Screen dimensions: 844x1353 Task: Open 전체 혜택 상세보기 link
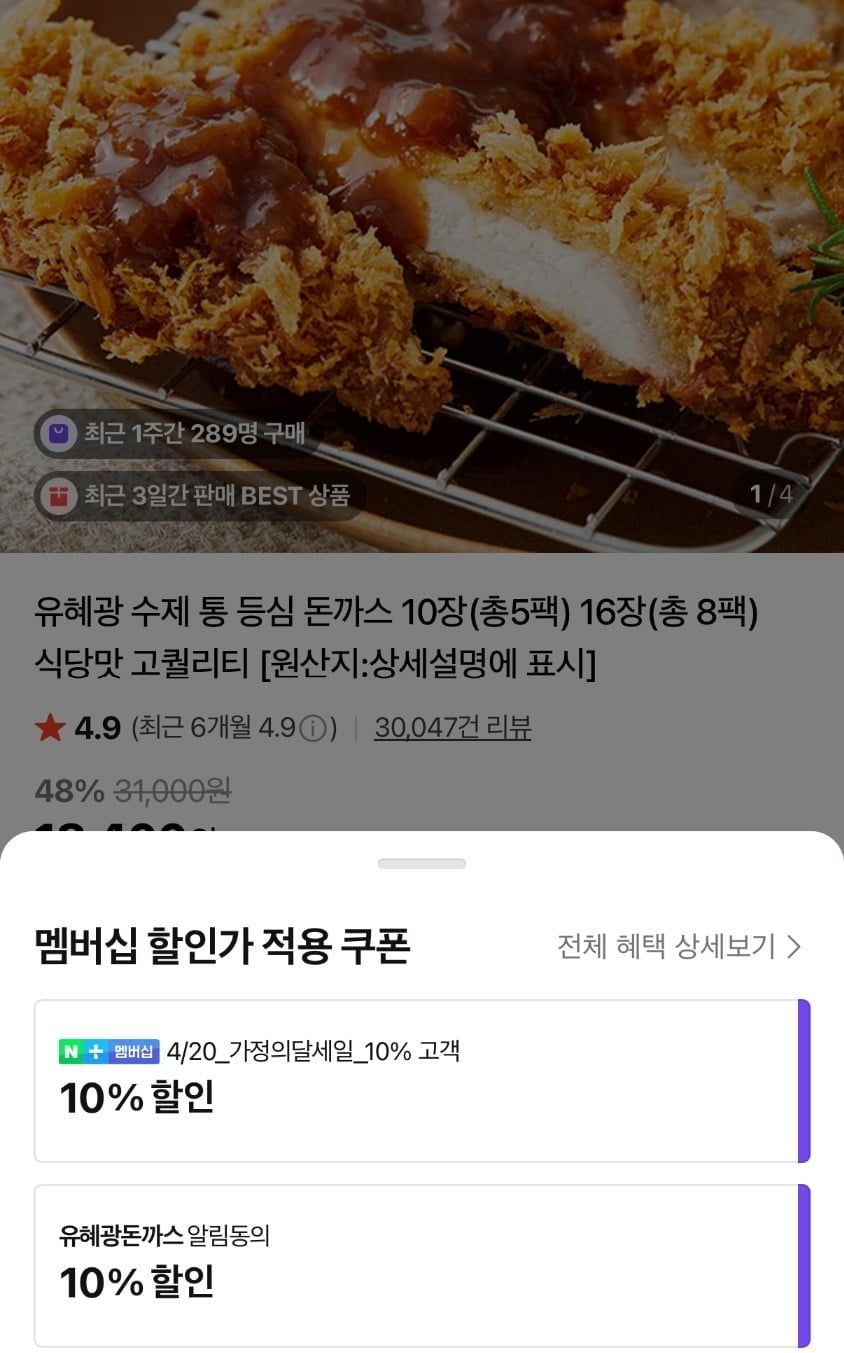click(679, 946)
